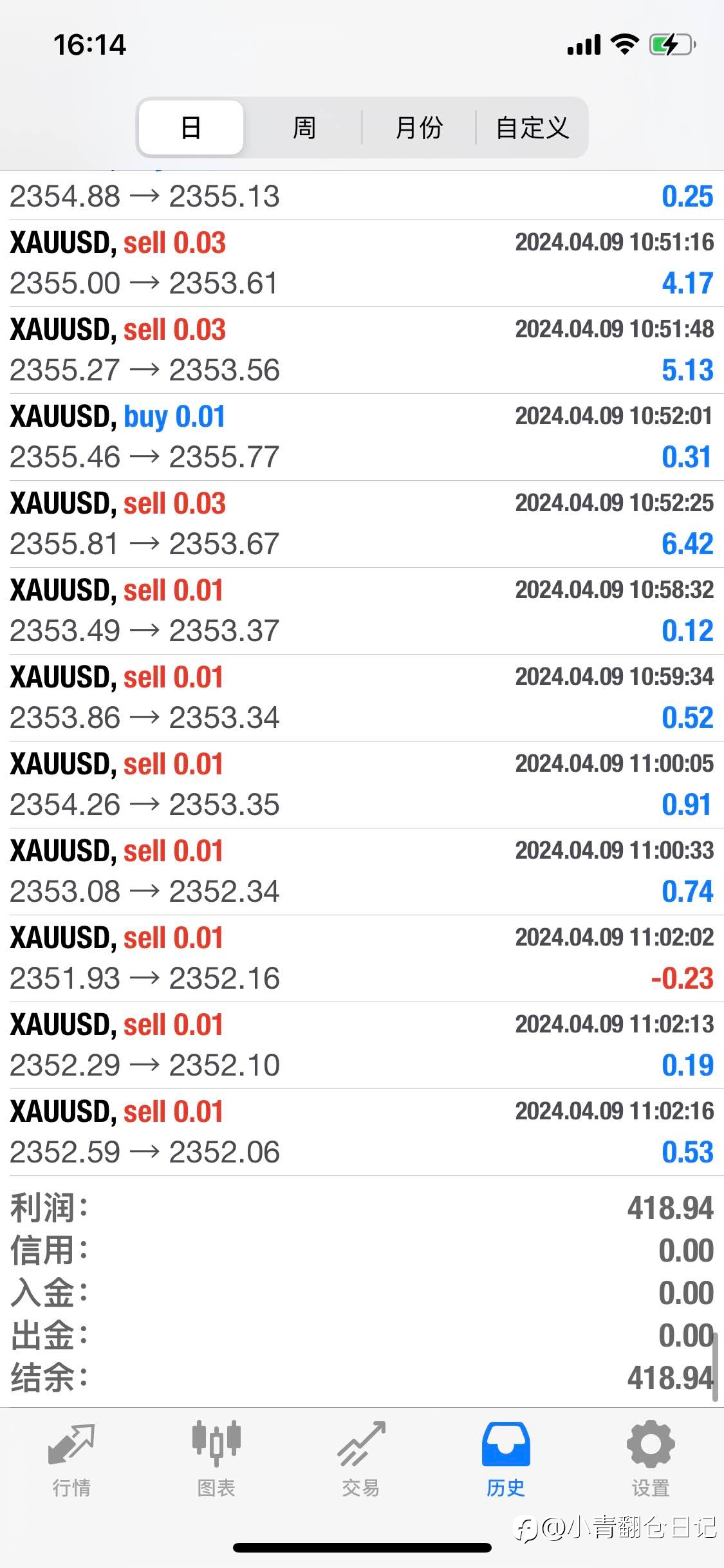Screen dimensions: 724x1568
Task: Expand the sell 0.03 trade at 10:51:48
Action: pyautogui.click(x=362, y=350)
